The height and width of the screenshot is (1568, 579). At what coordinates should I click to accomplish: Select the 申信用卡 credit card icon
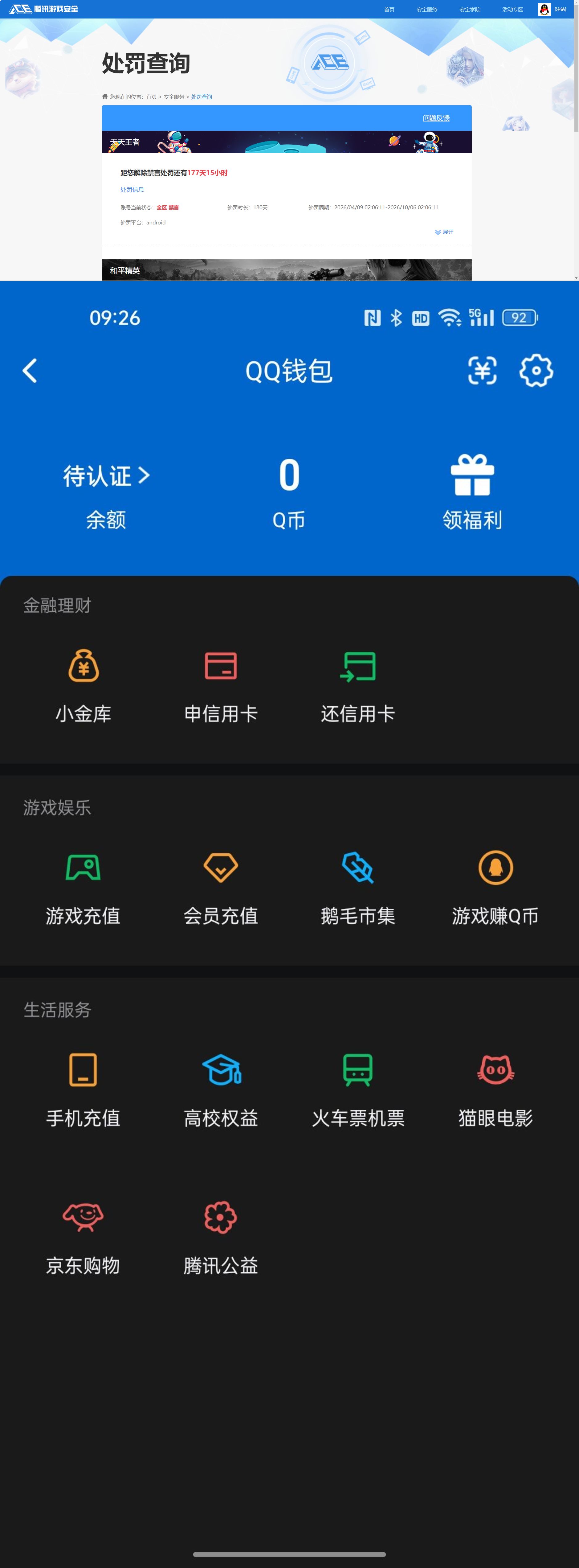(x=220, y=666)
